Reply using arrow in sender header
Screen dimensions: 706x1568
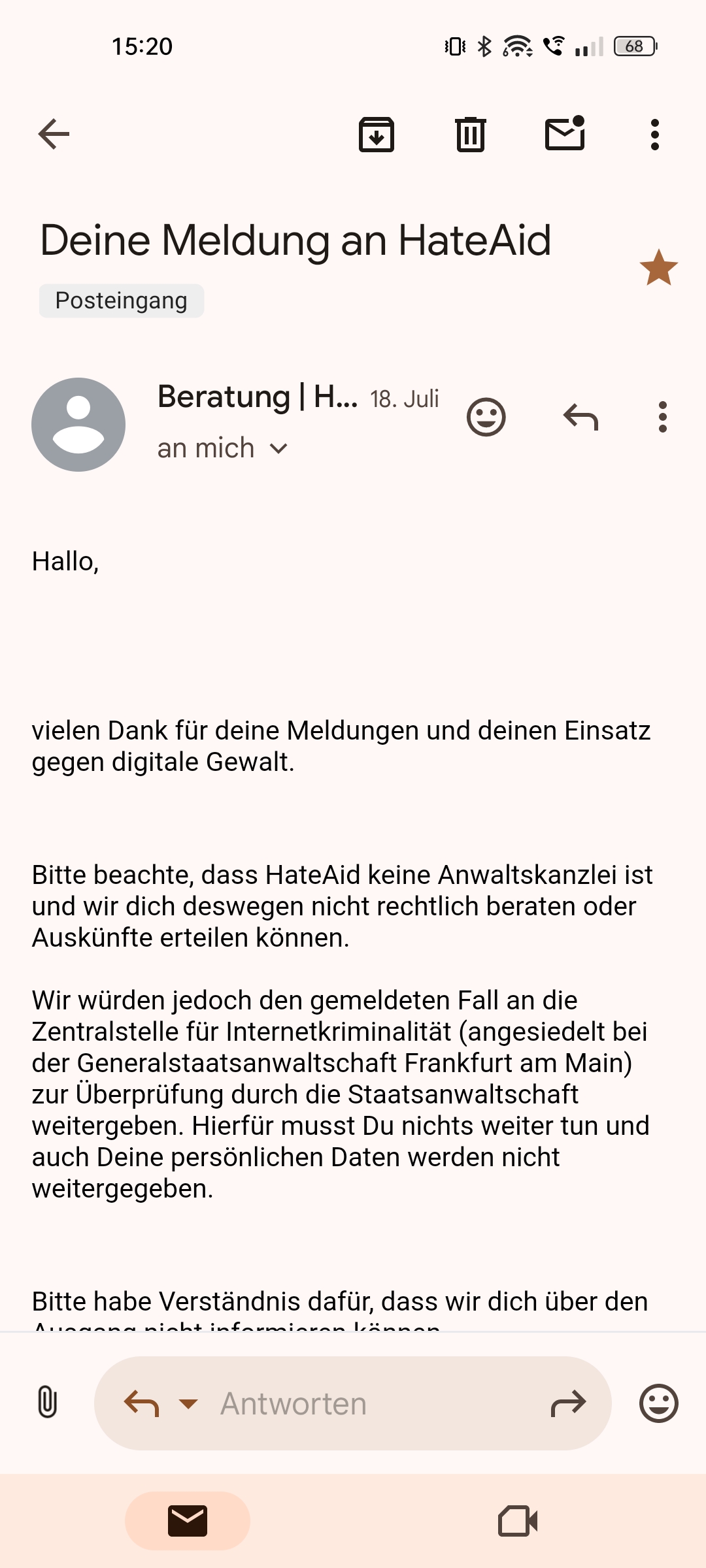[580, 417]
